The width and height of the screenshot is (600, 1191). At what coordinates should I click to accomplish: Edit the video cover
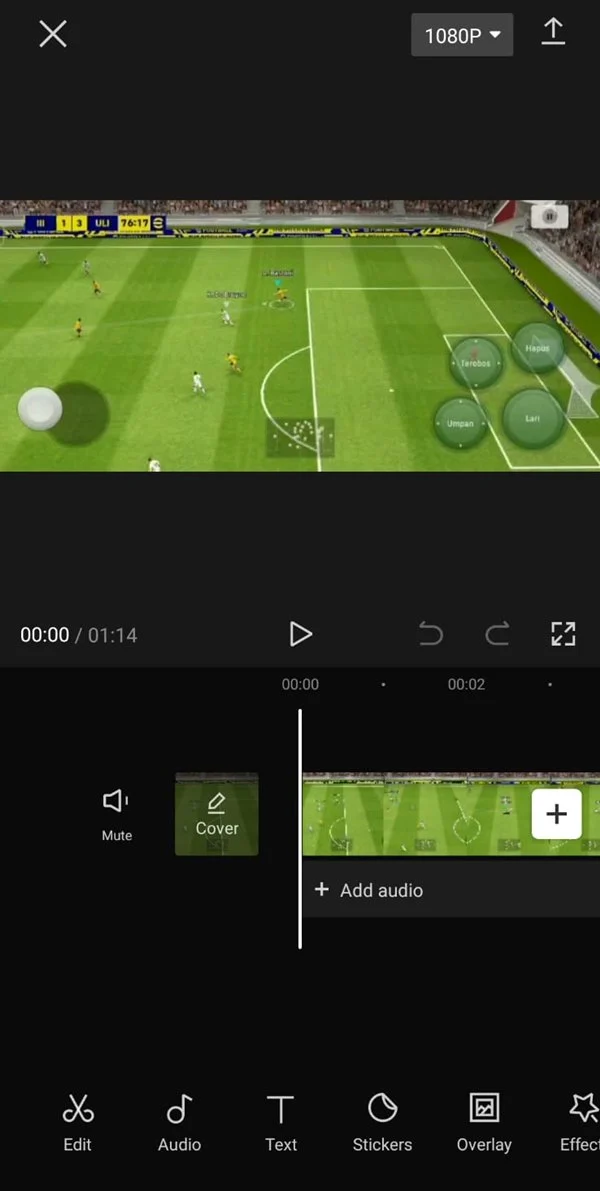click(217, 814)
